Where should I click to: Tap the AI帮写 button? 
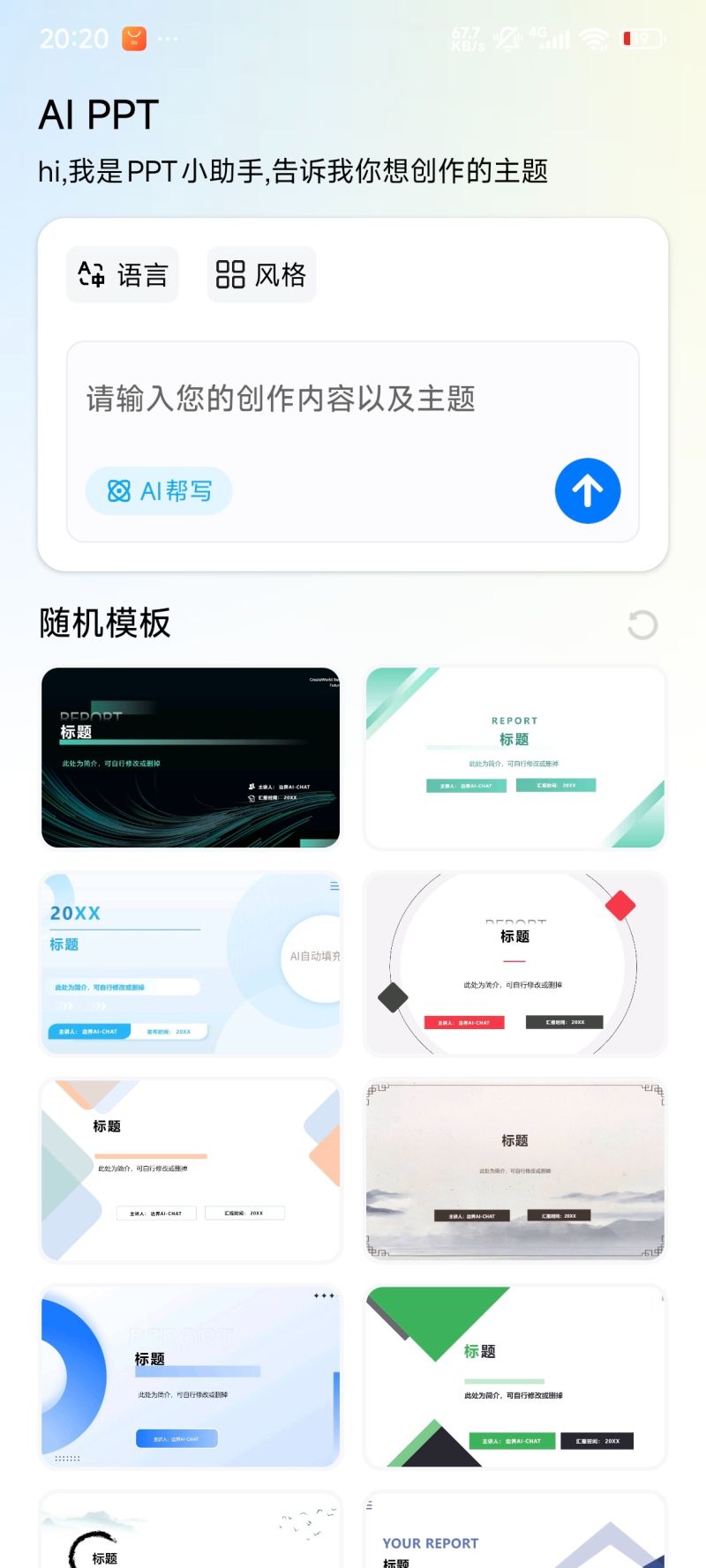pos(159,490)
